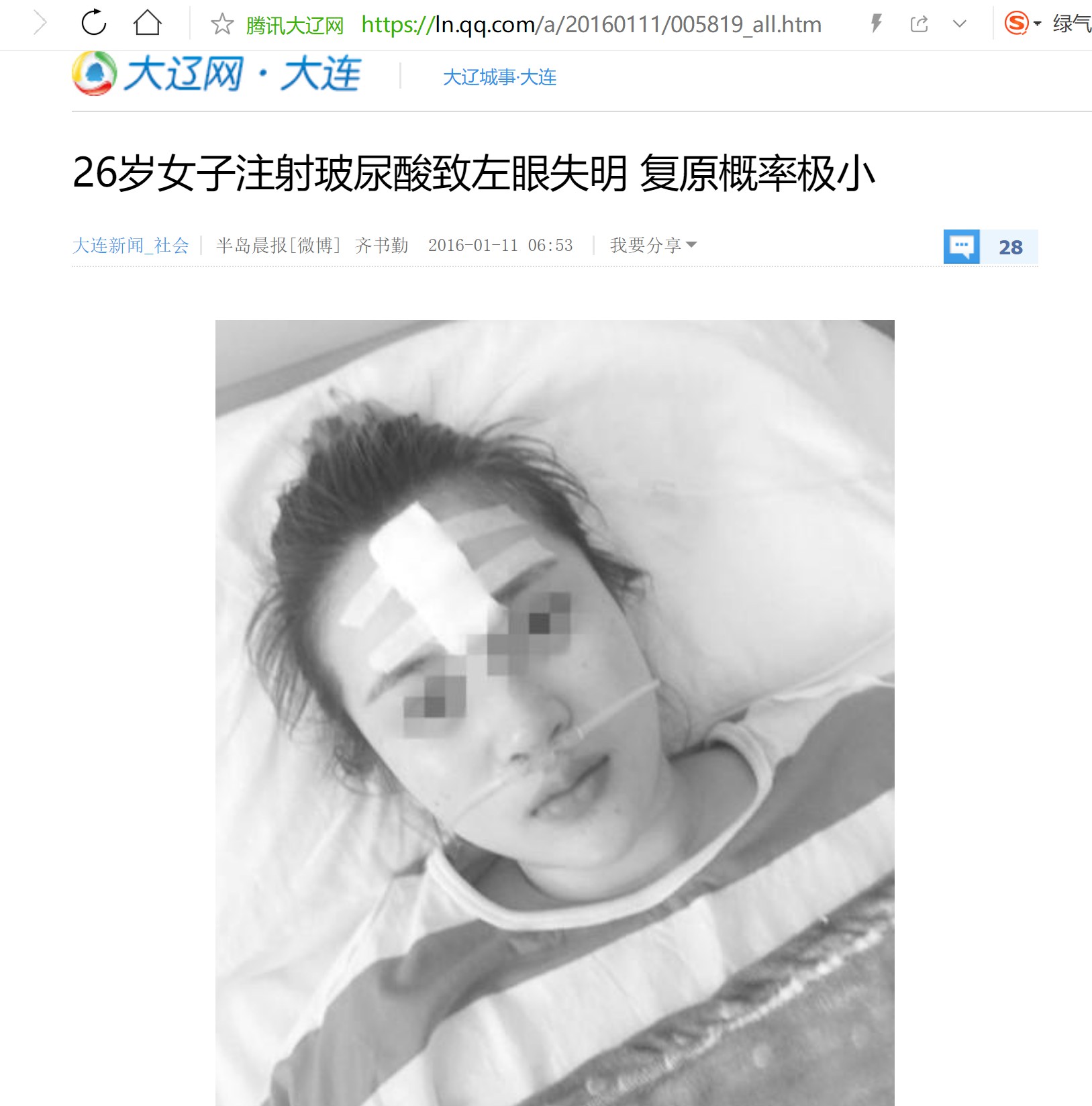1092x1106 pixels.
Task: Bookmark this page with the star icon
Action: 222,25
